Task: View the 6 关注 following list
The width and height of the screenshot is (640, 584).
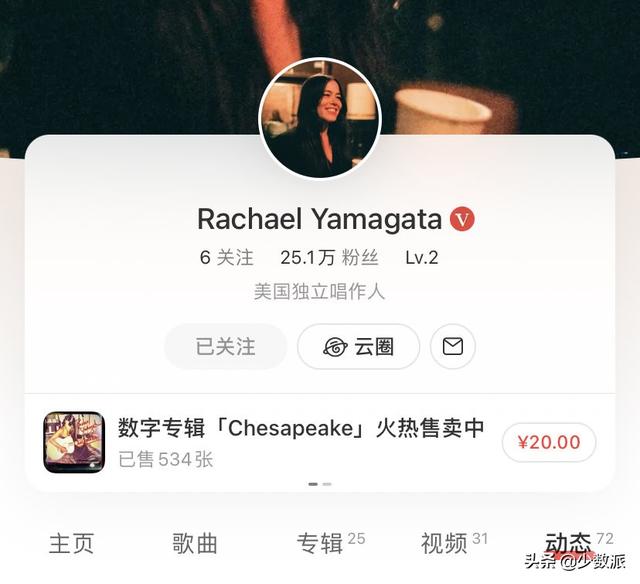Action: pos(227,257)
